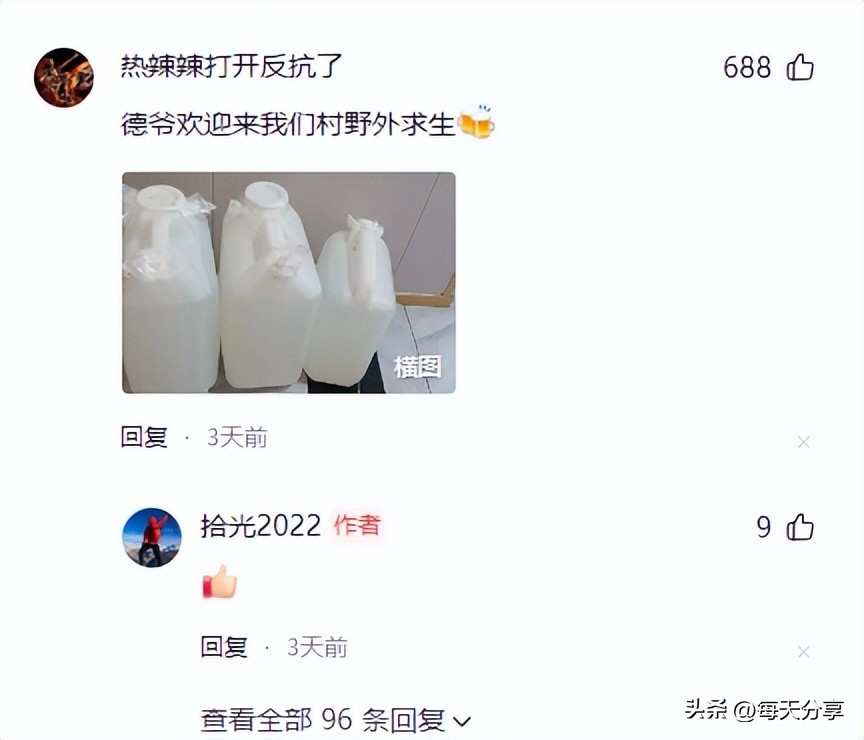The width and height of the screenshot is (864, 740).
Task: Expand 查看全部 96 条回复
Action: [336, 719]
